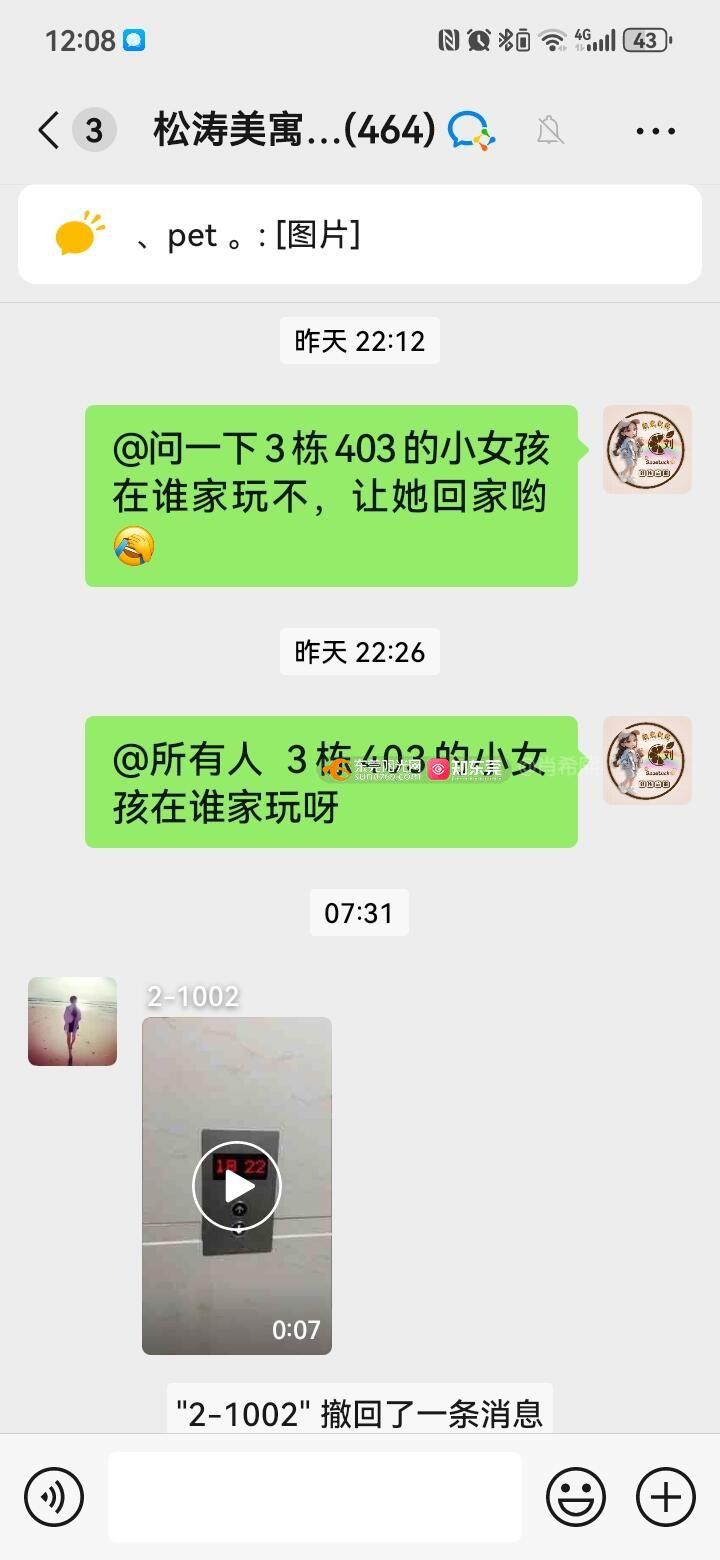Open the group chat info title
This screenshot has height=1560, width=720.
tap(294, 131)
